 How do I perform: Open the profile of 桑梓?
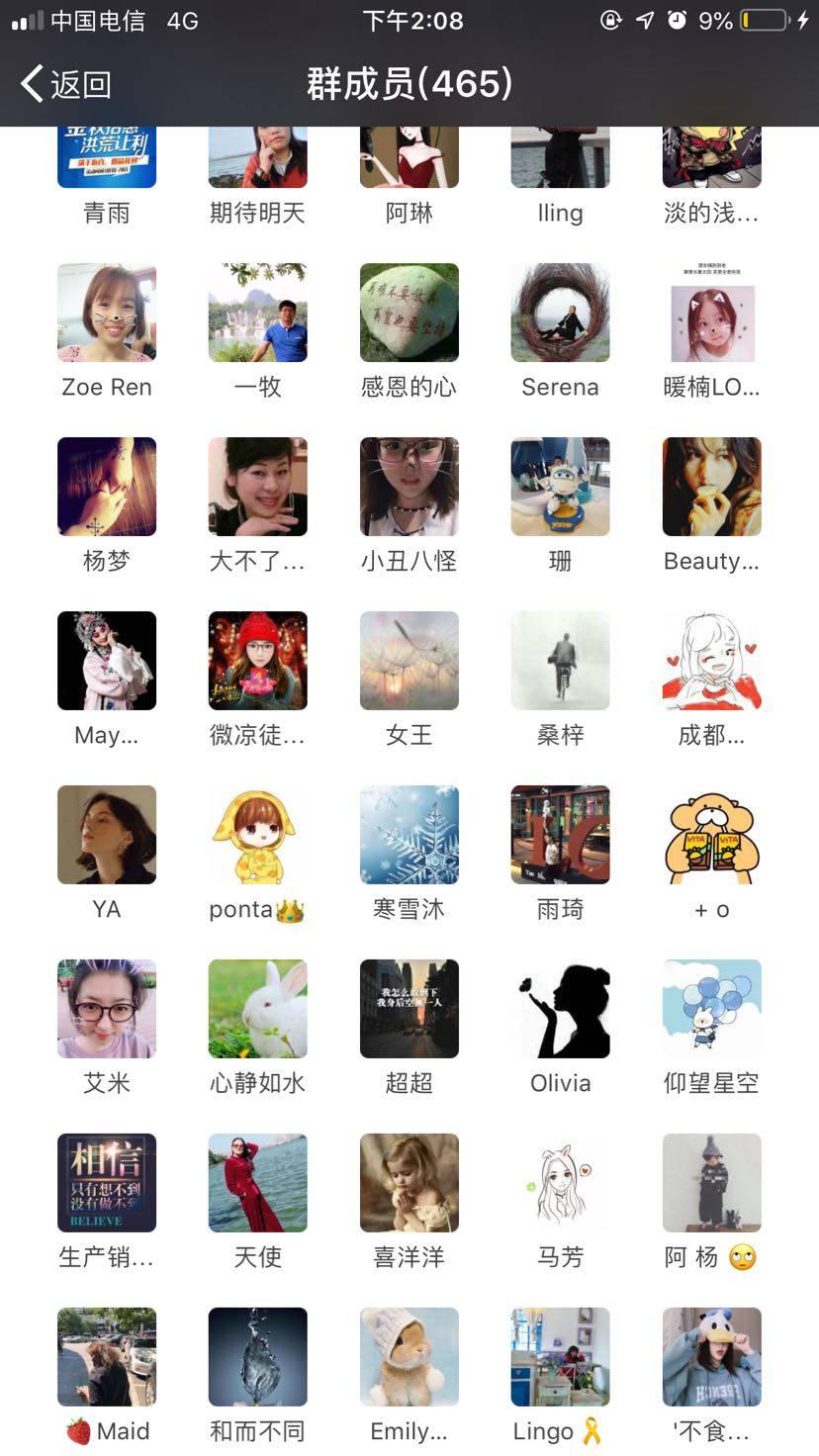[x=561, y=661]
